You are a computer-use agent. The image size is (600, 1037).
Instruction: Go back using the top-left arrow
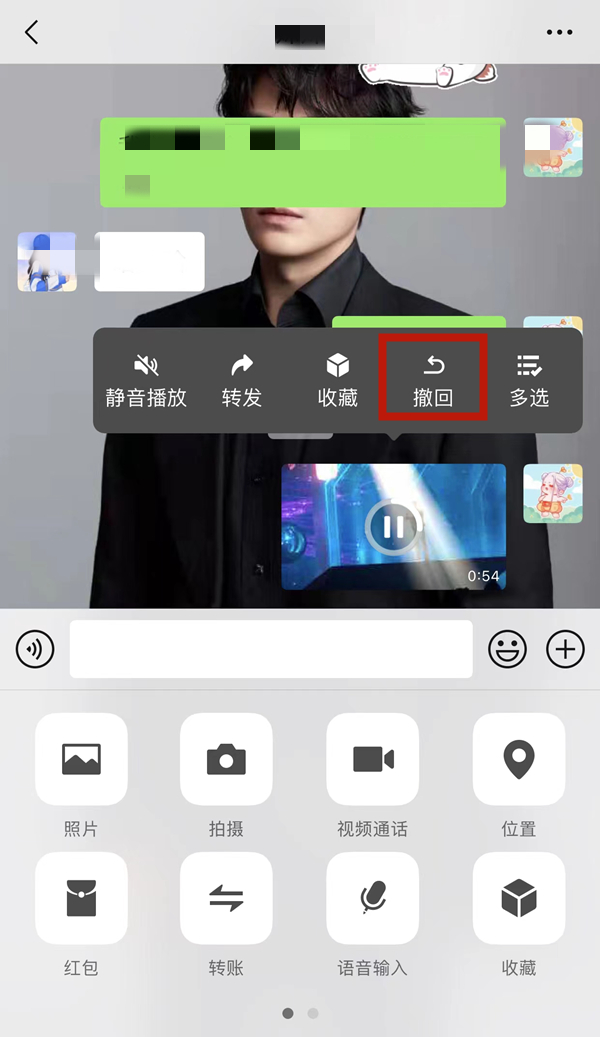(31, 32)
